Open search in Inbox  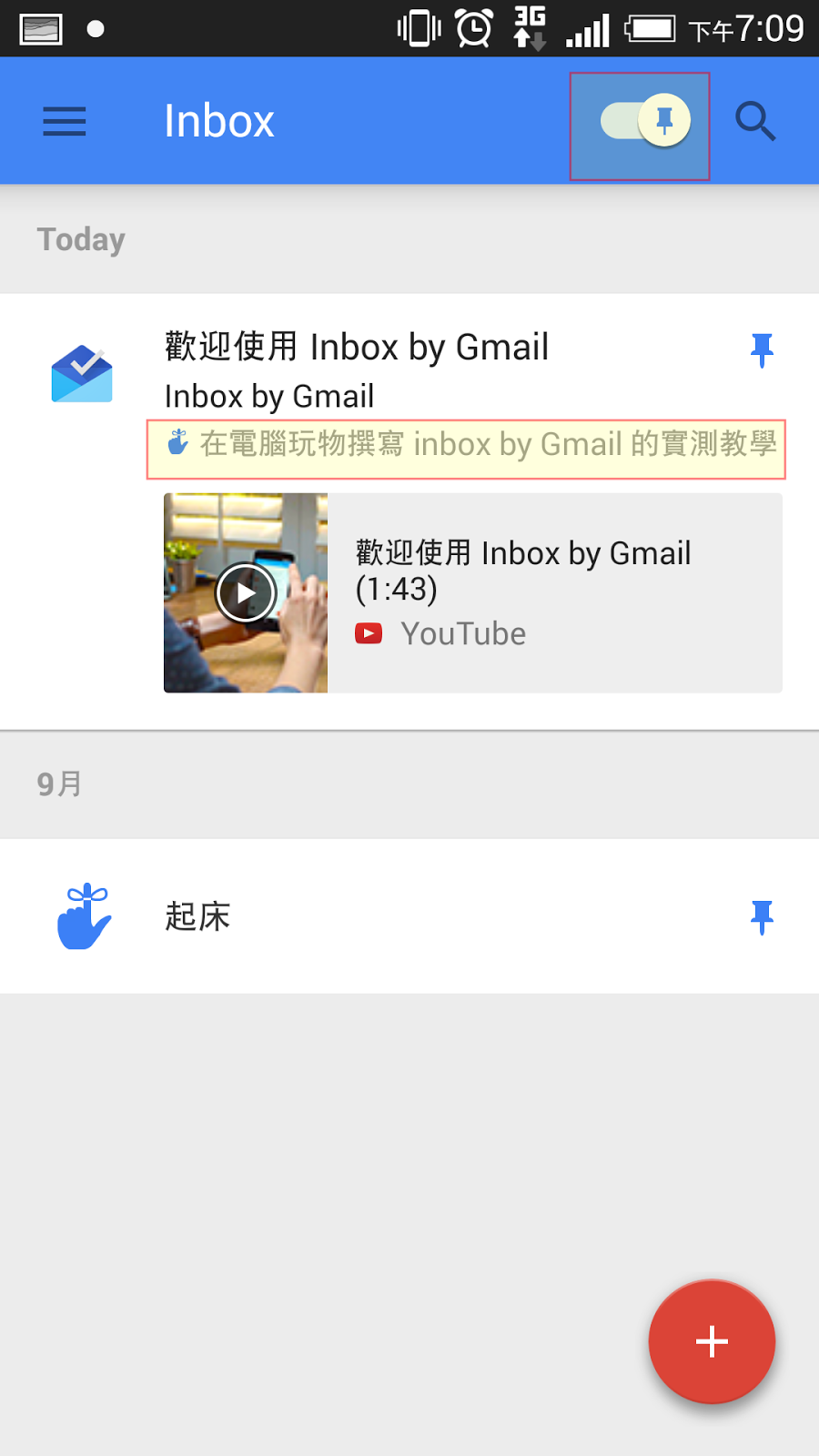click(755, 121)
